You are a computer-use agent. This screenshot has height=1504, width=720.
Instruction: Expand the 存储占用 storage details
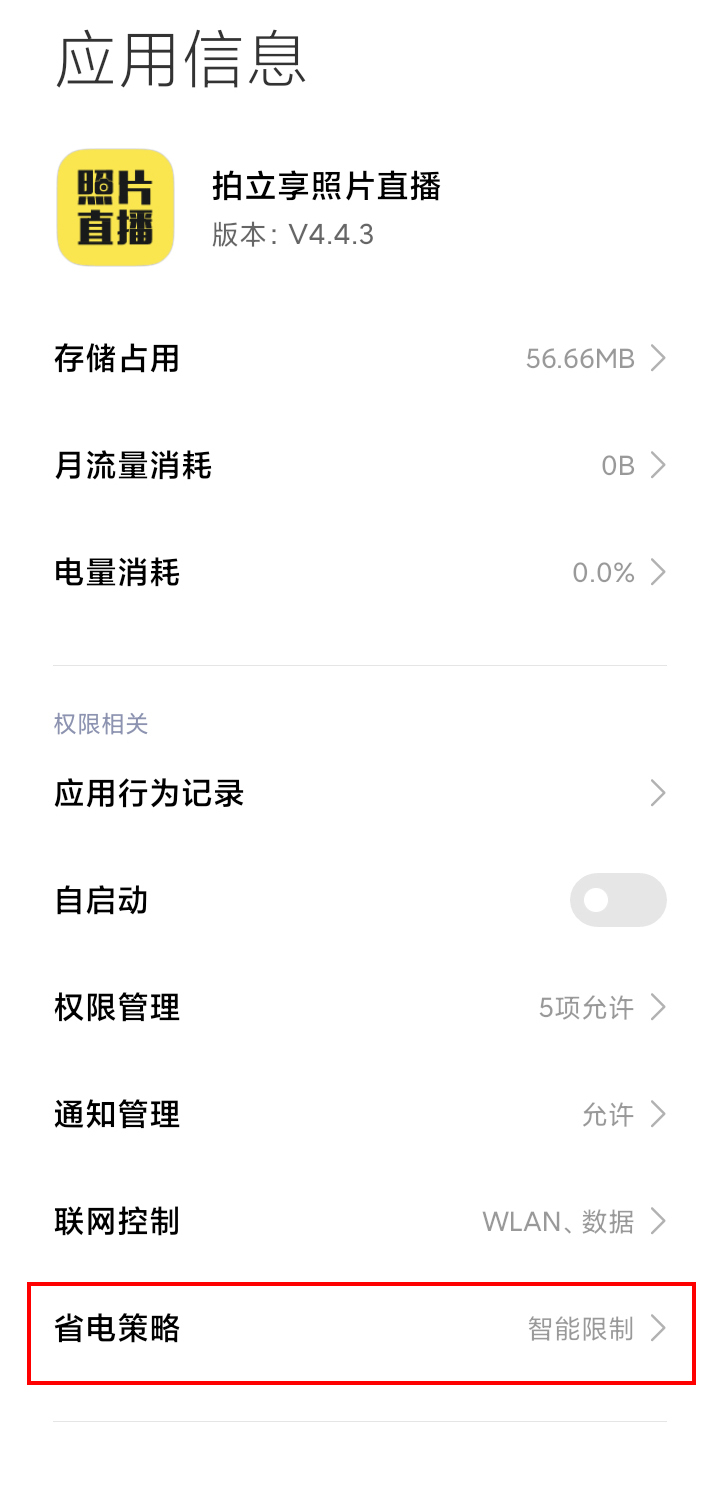pyautogui.click(x=360, y=358)
